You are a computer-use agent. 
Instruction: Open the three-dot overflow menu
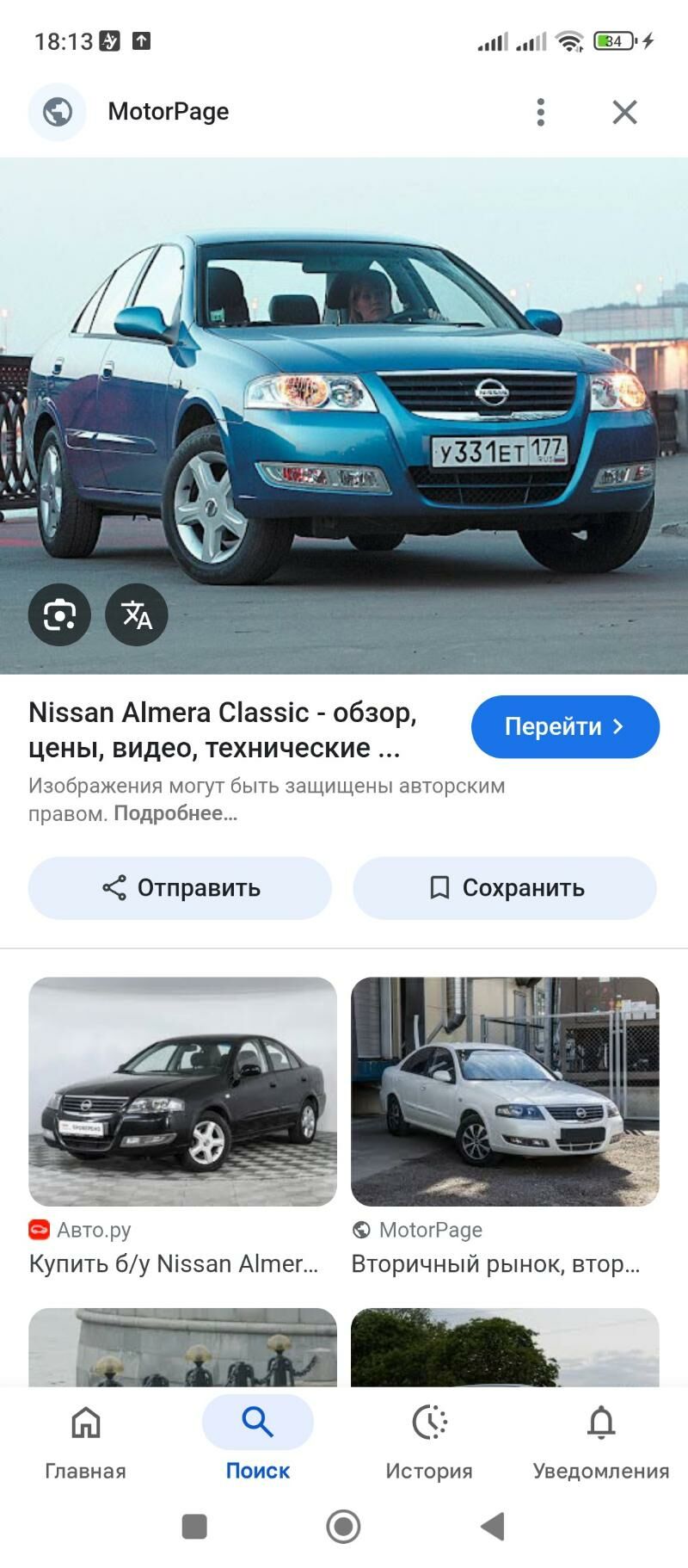540,112
